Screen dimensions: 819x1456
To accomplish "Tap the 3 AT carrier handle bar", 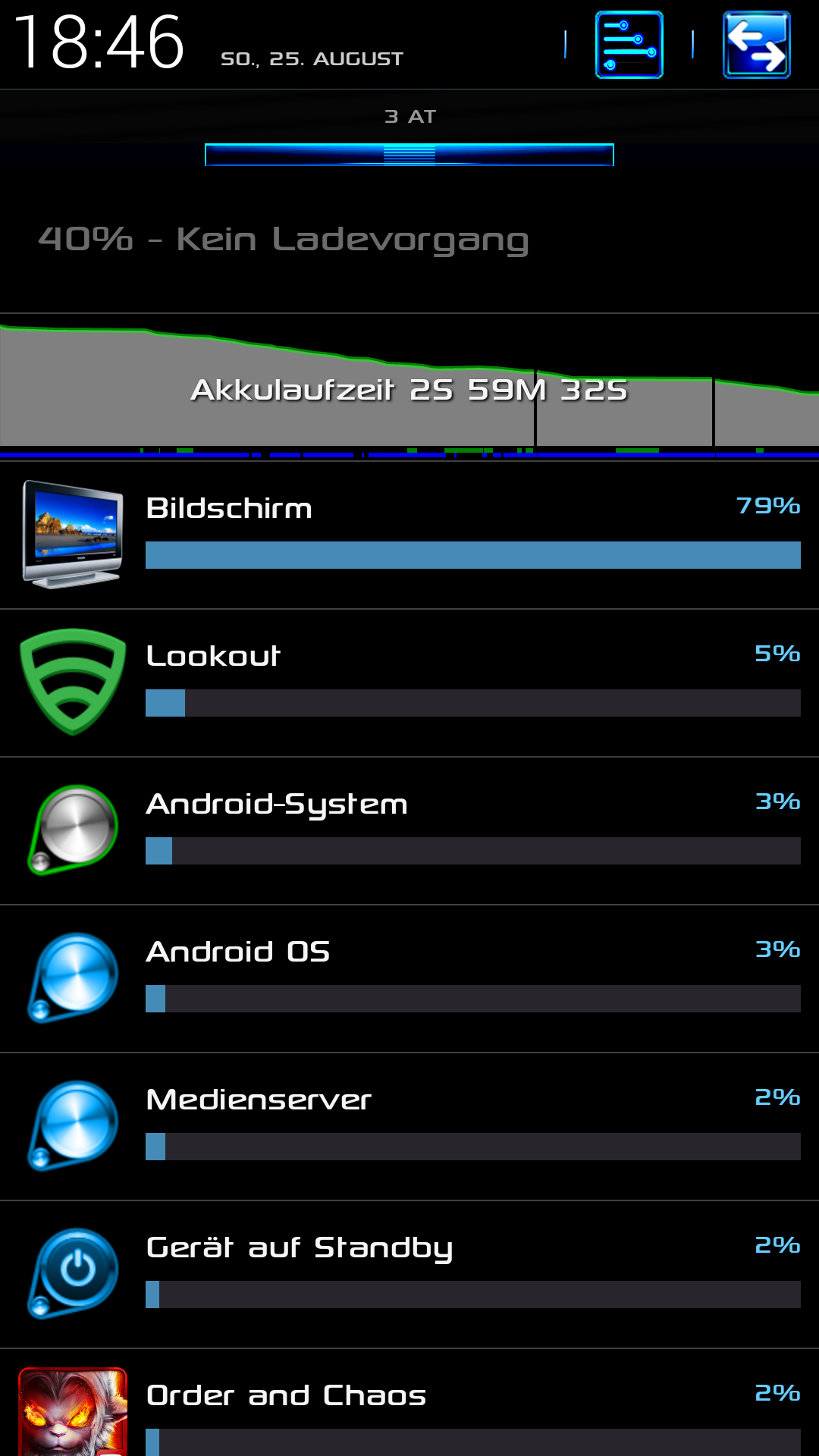I will [x=409, y=155].
